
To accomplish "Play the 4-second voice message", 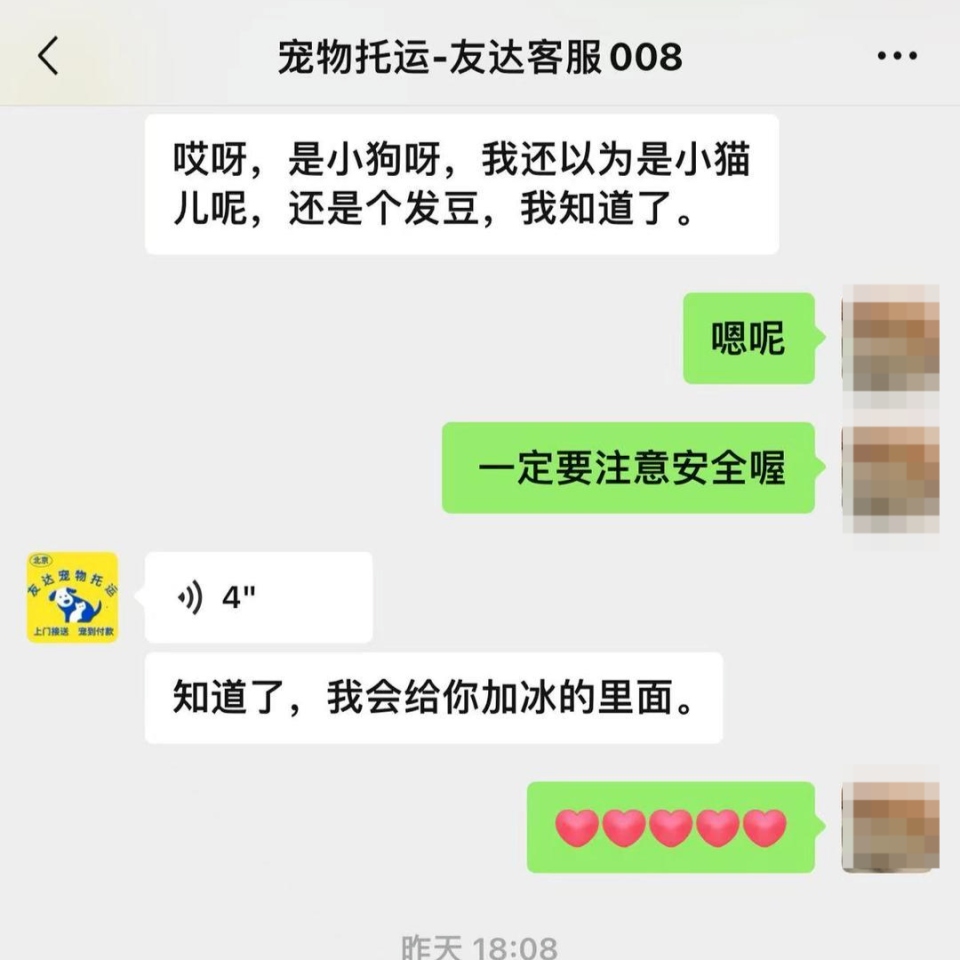I will [258, 597].
